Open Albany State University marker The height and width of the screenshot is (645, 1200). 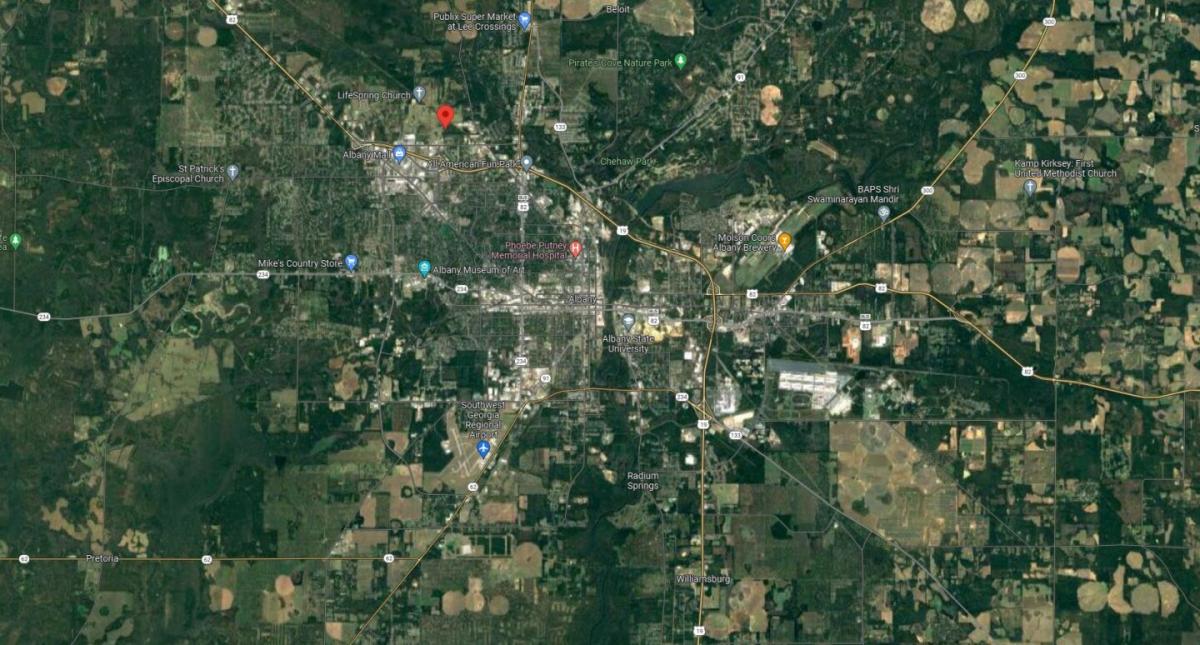[x=628, y=322]
